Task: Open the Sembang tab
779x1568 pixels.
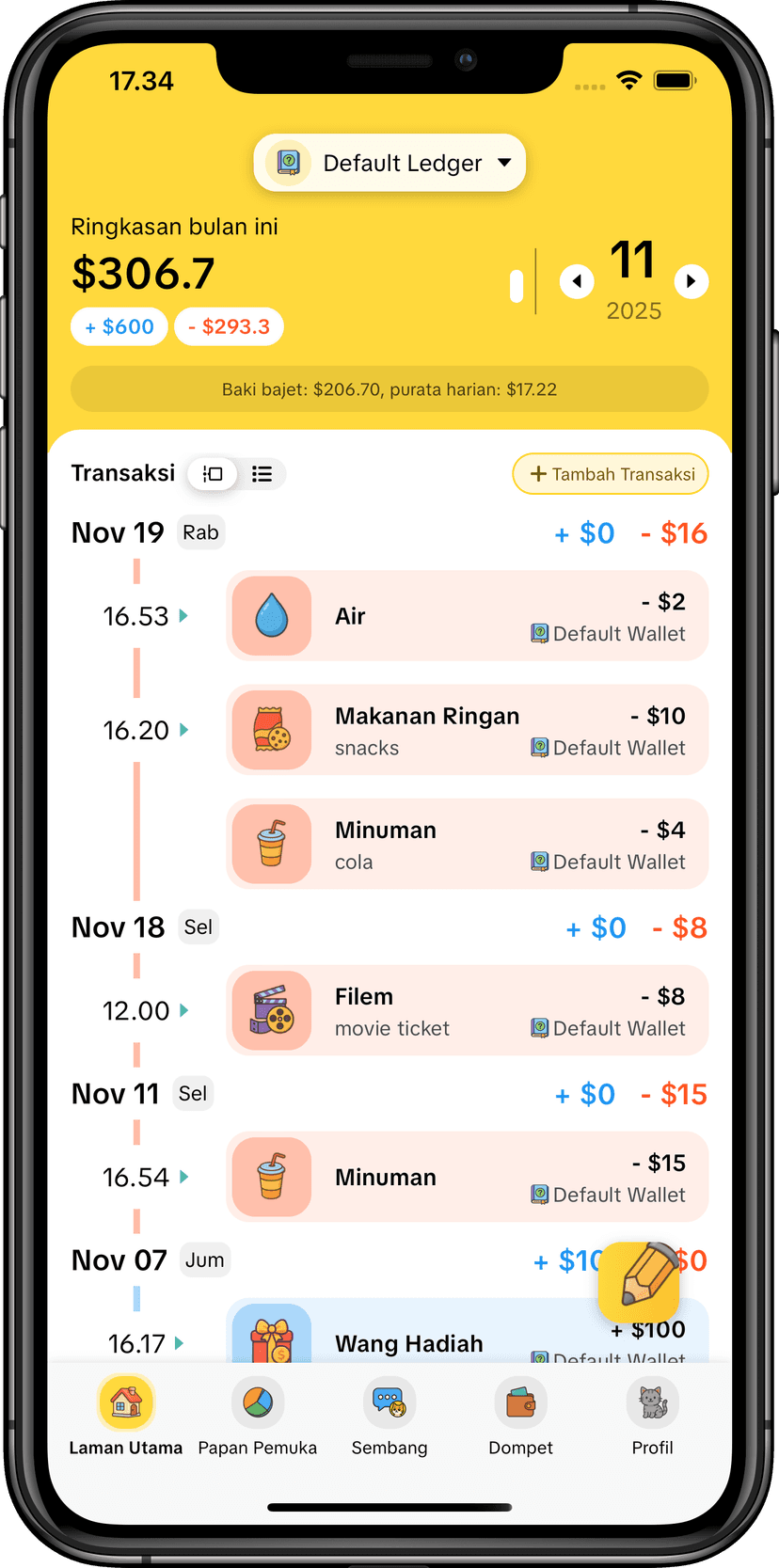Action: click(389, 1416)
